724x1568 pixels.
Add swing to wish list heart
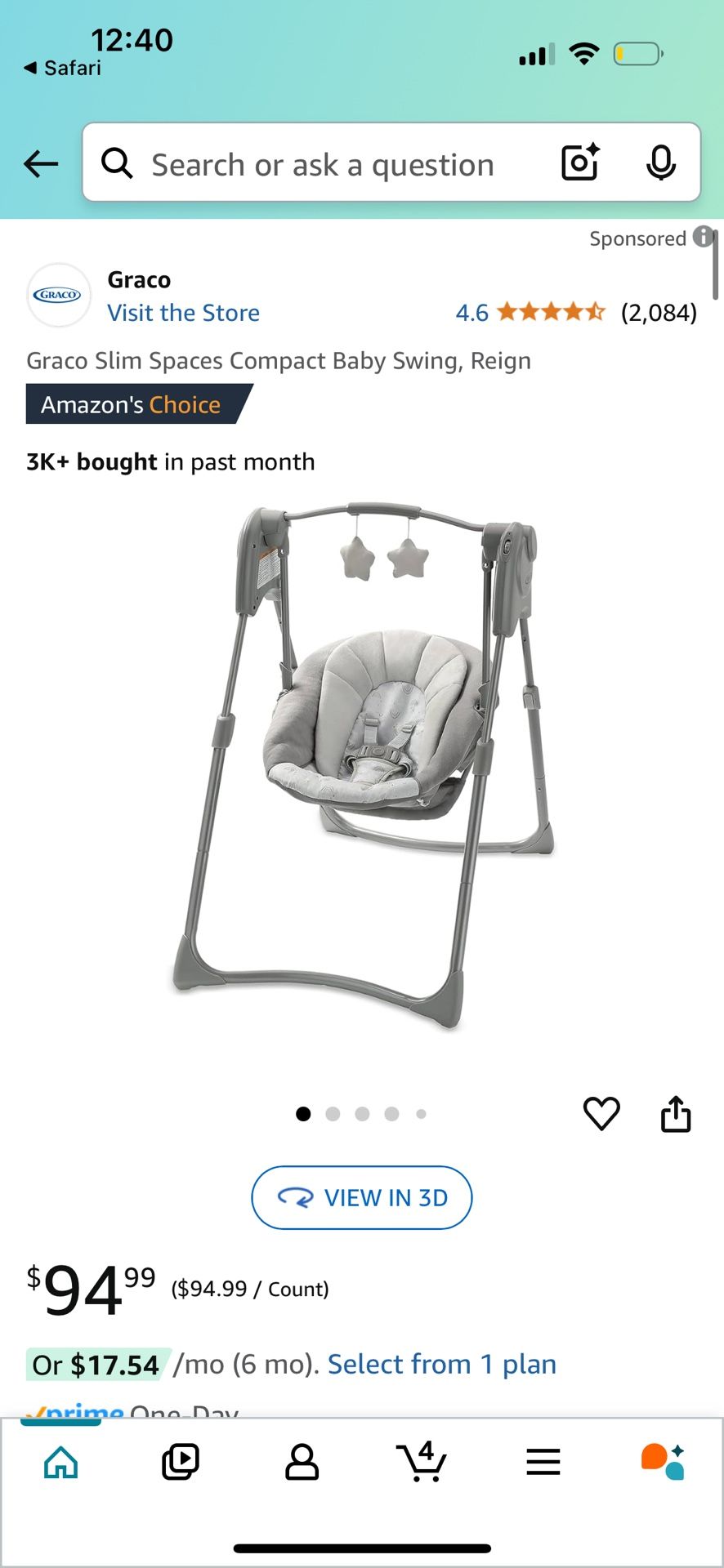601,1113
